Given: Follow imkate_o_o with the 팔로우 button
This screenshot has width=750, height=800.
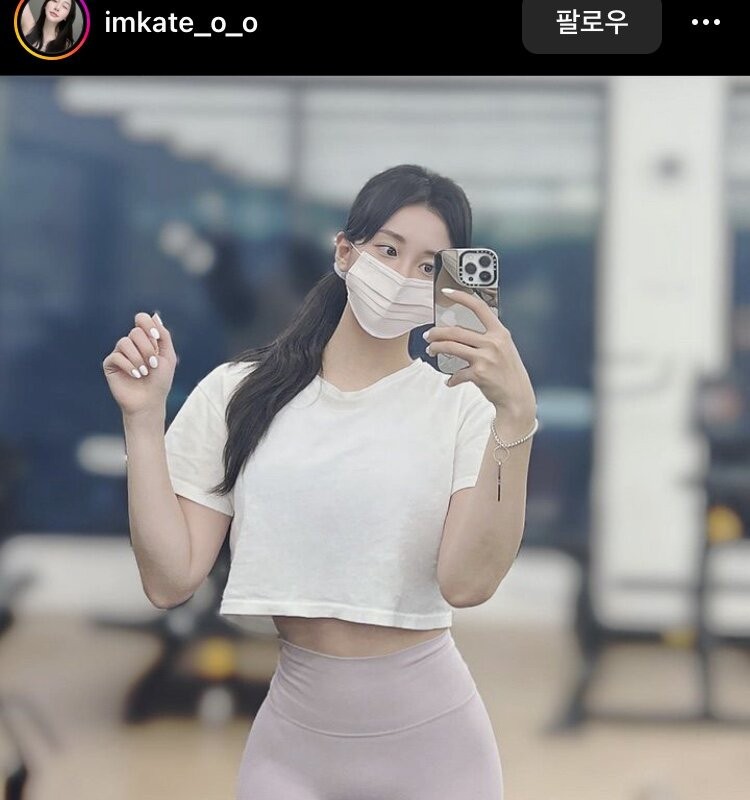Looking at the screenshot, I should [592, 23].
